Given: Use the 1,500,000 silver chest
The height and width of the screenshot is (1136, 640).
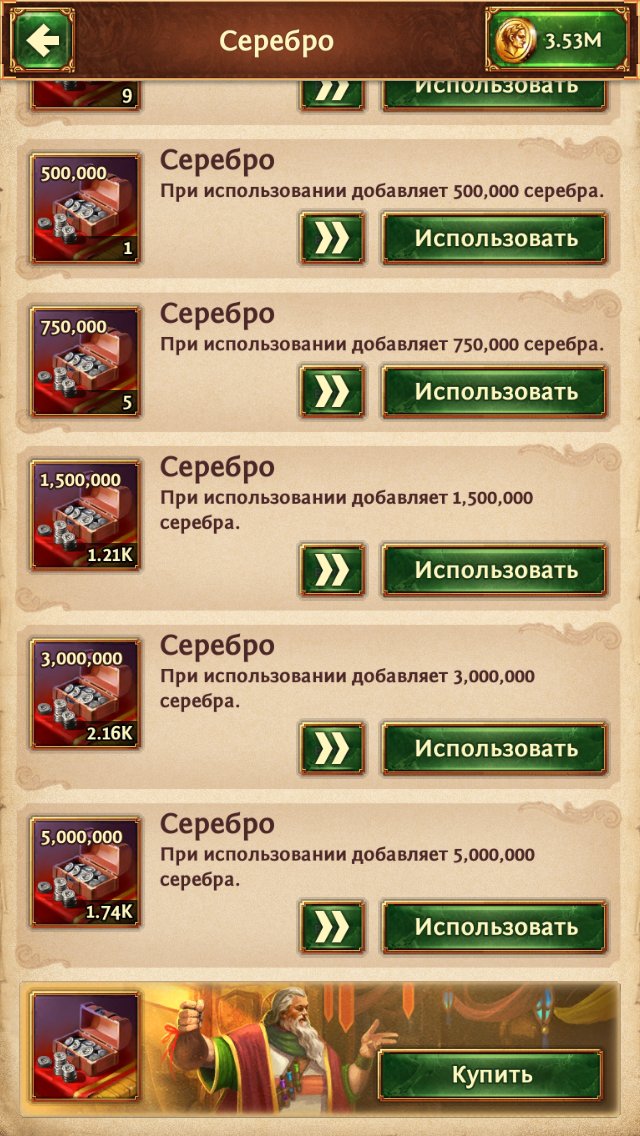Looking at the screenshot, I should pos(494,569).
